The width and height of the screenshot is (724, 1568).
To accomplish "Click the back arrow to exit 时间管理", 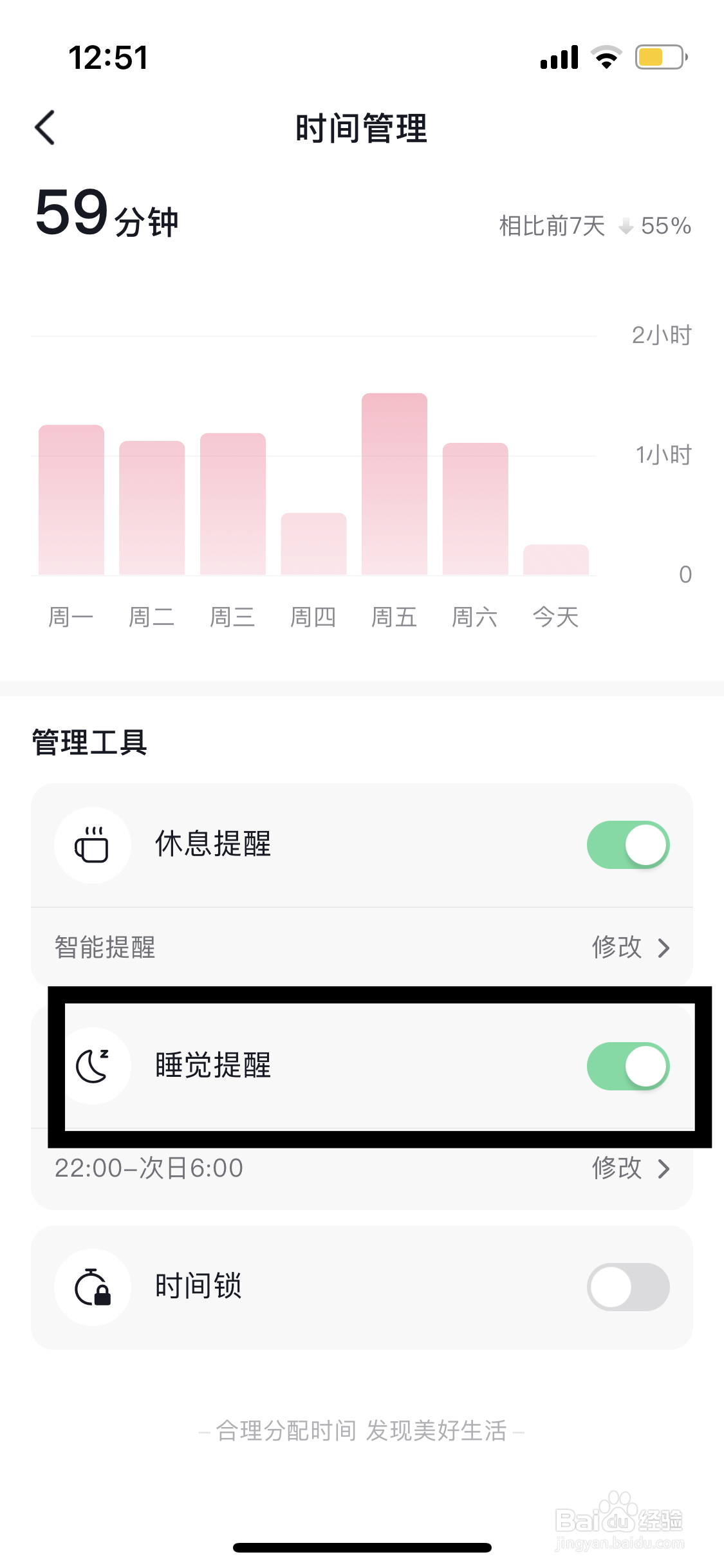I will point(44,127).
